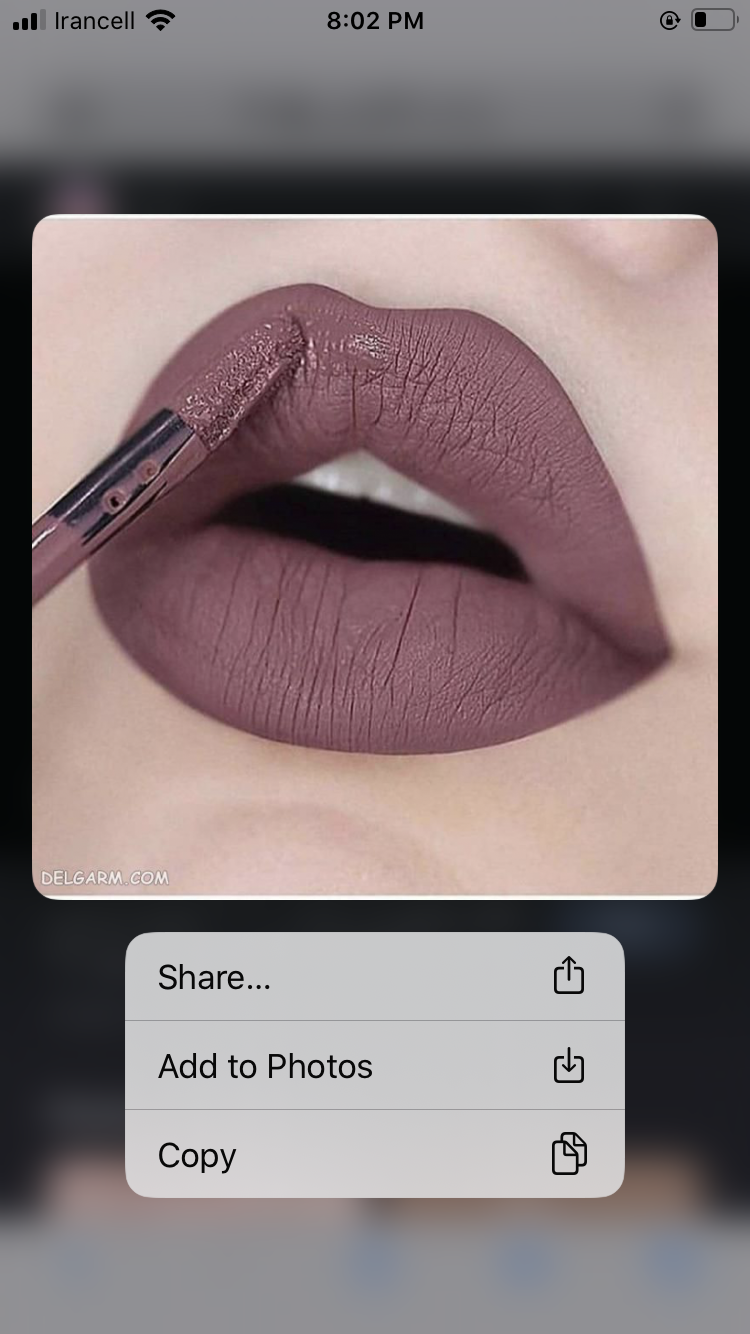Choose Add to Photos option
The height and width of the screenshot is (1334, 750).
tap(374, 1066)
